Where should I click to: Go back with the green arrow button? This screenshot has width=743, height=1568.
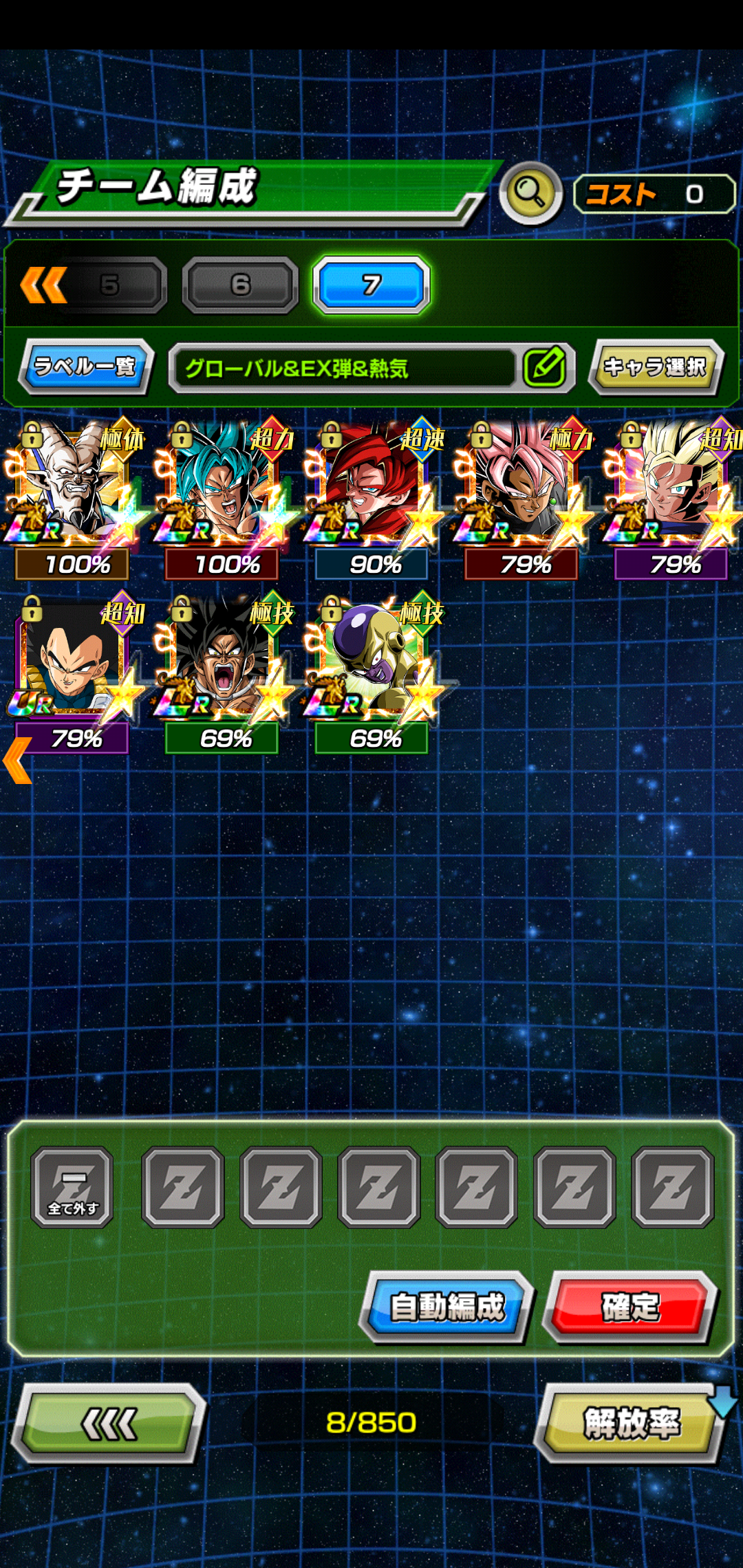(x=109, y=1423)
